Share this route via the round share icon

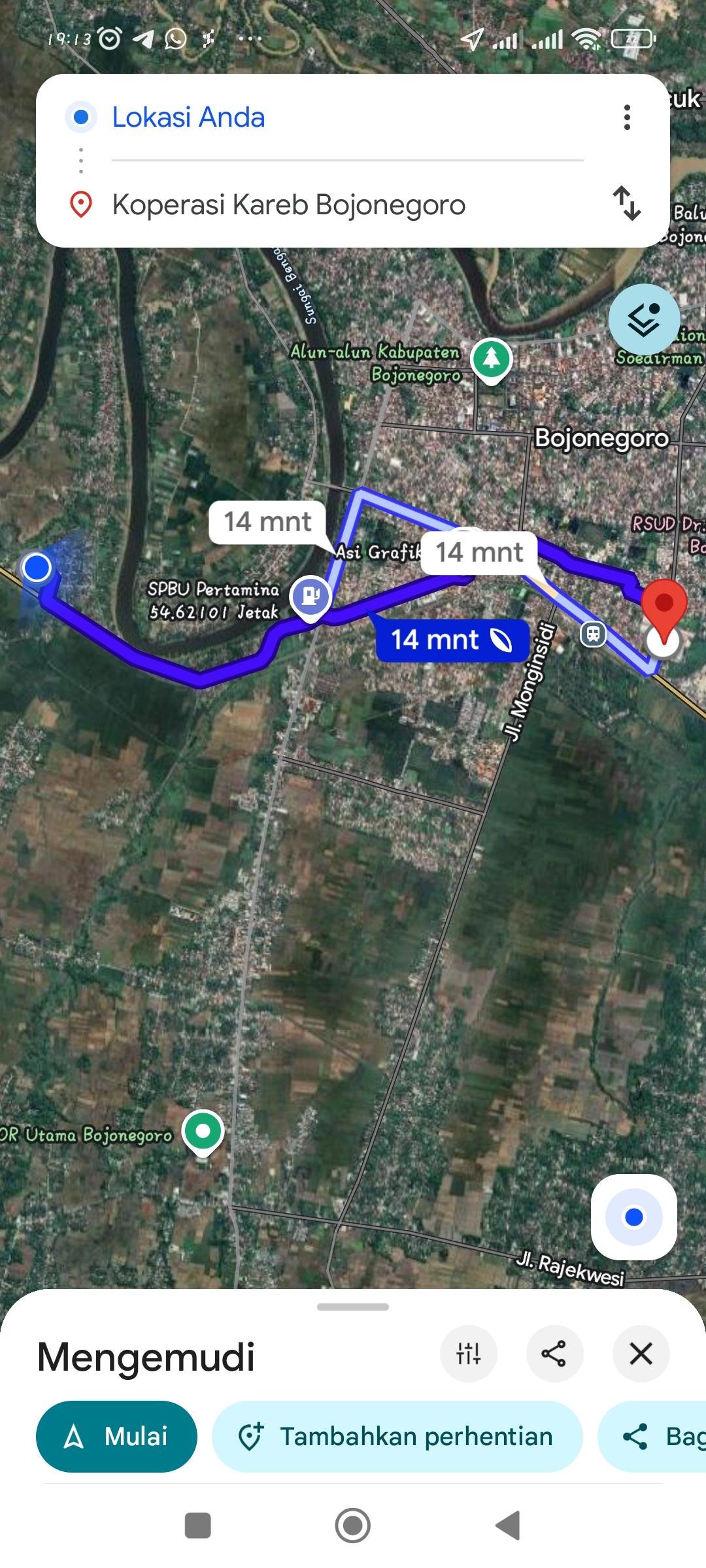(554, 1354)
